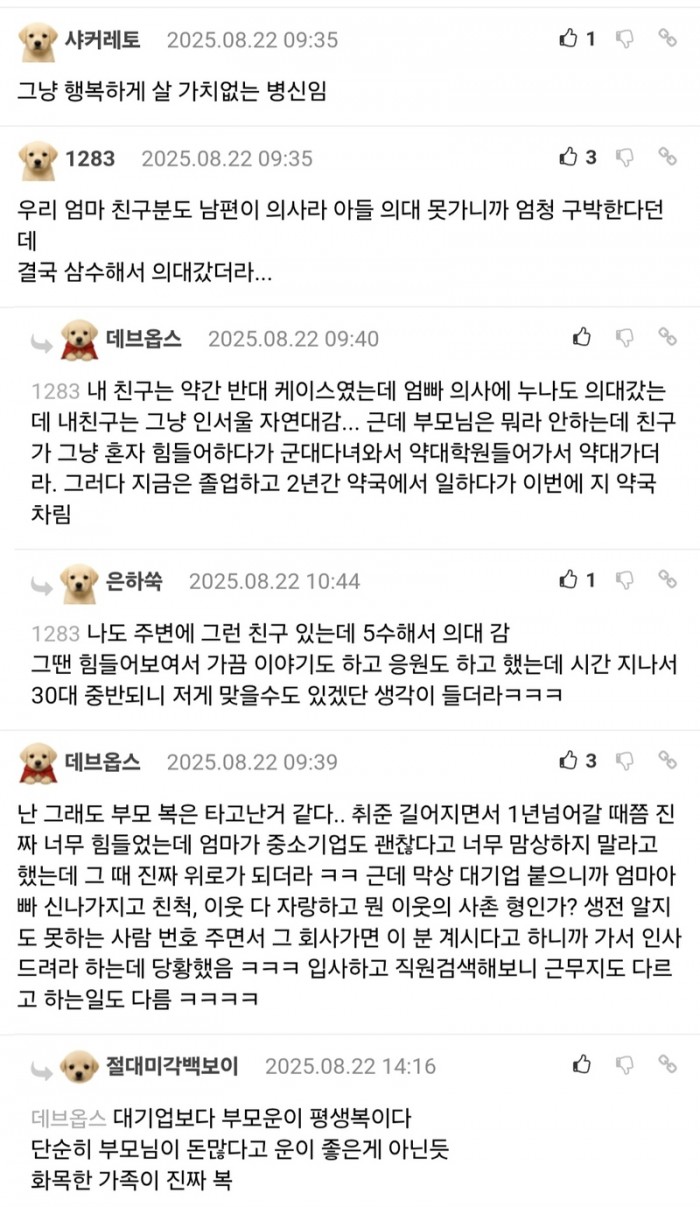Screen dimensions: 700x1207
Task: Copy link to 데브옵스's 09:40 reply
Action: (668, 337)
